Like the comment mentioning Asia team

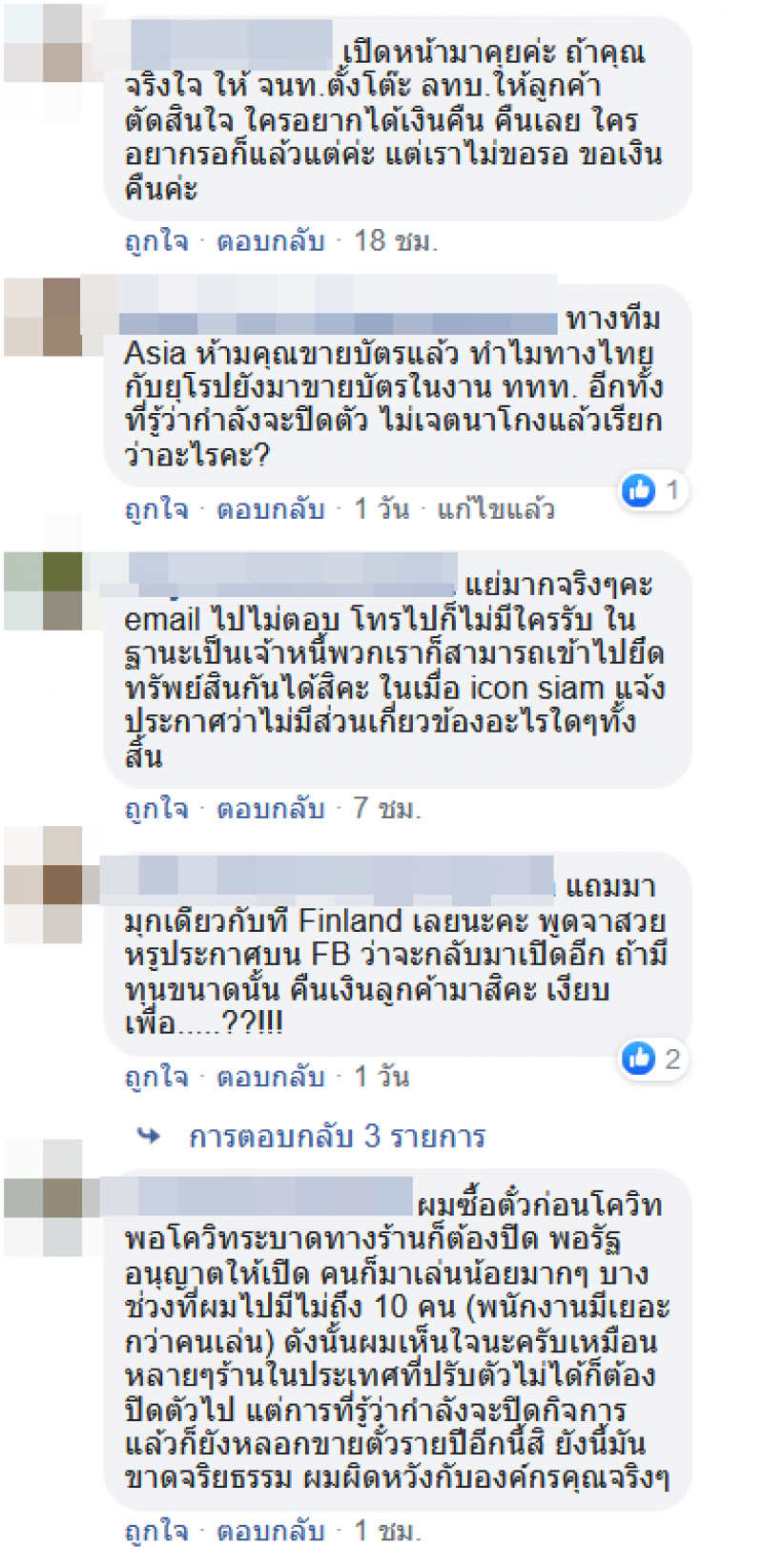tap(155, 509)
